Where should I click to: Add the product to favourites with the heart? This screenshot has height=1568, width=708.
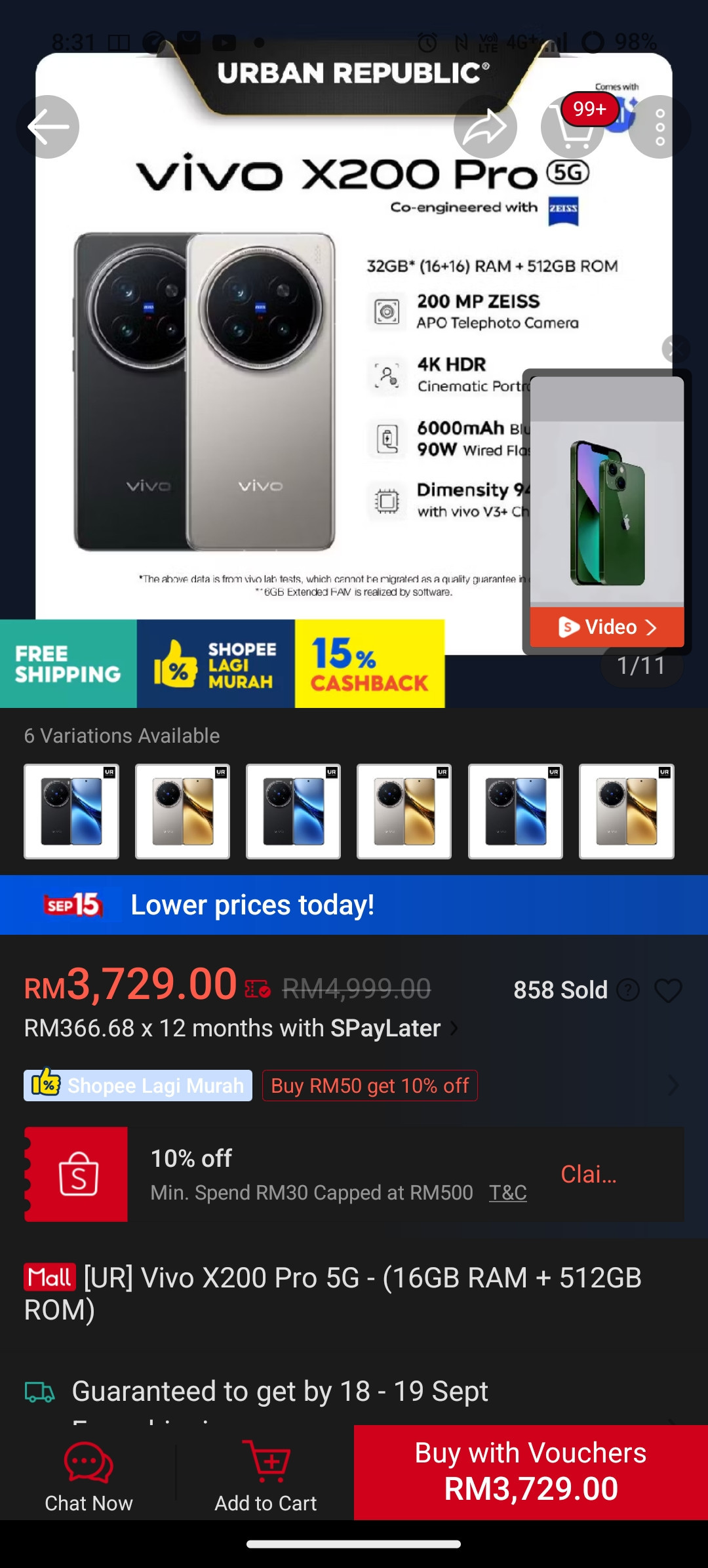coord(668,990)
